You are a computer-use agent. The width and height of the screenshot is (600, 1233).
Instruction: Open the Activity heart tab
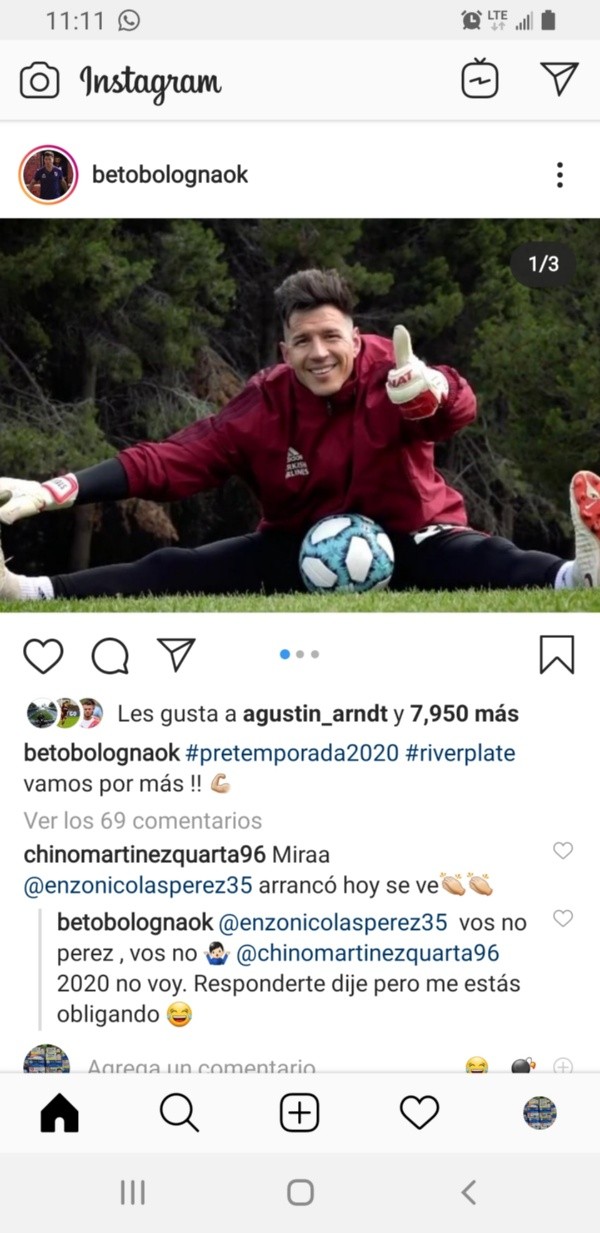(419, 1112)
